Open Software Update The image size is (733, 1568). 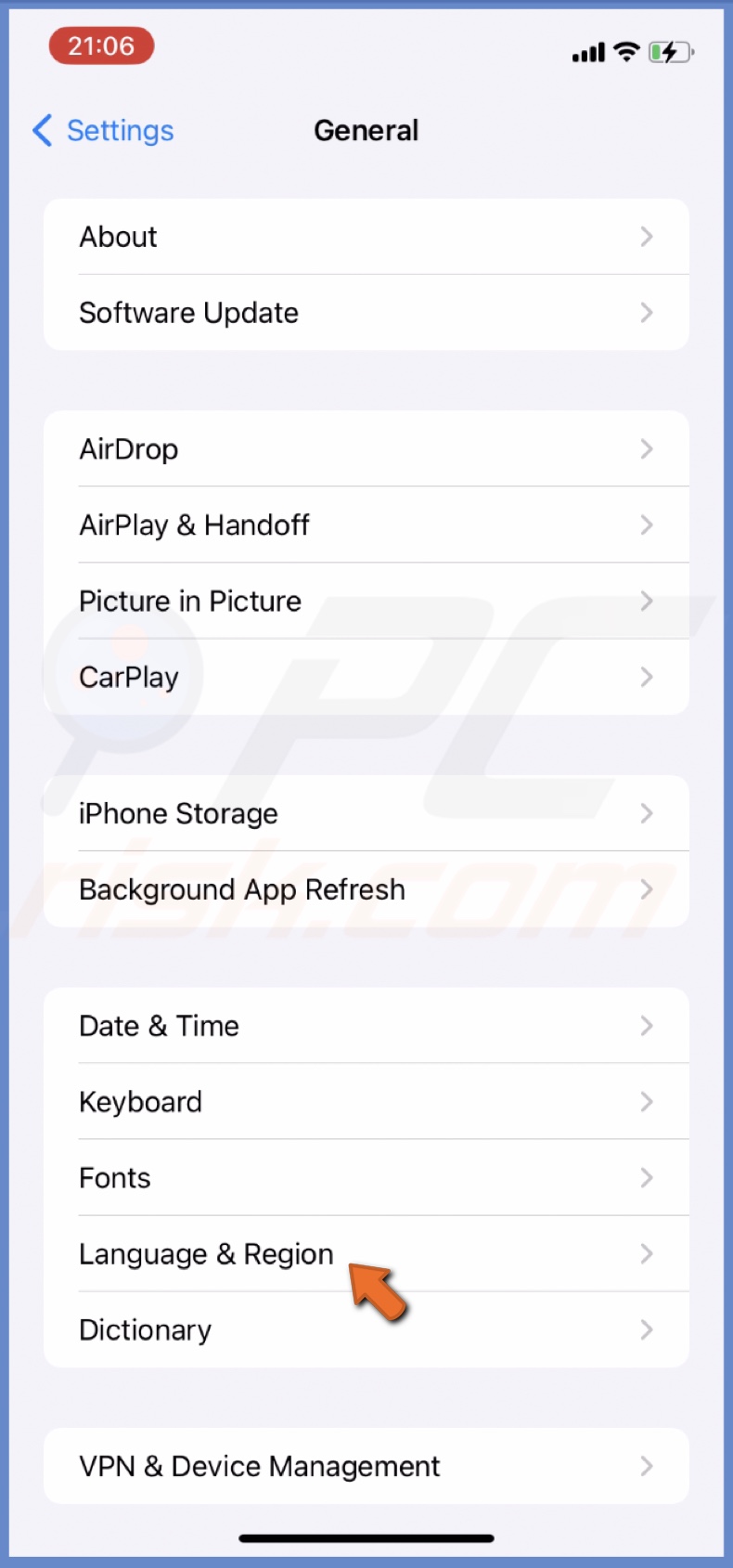click(x=366, y=313)
